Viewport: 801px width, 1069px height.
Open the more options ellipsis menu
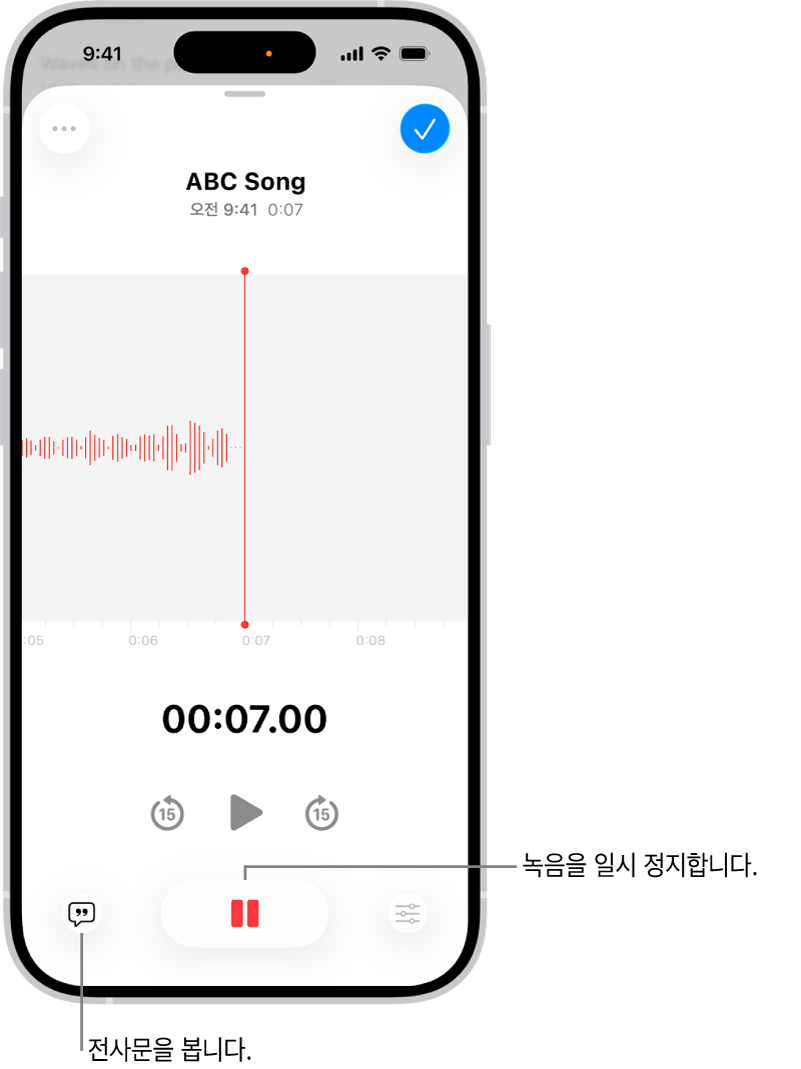(65, 129)
